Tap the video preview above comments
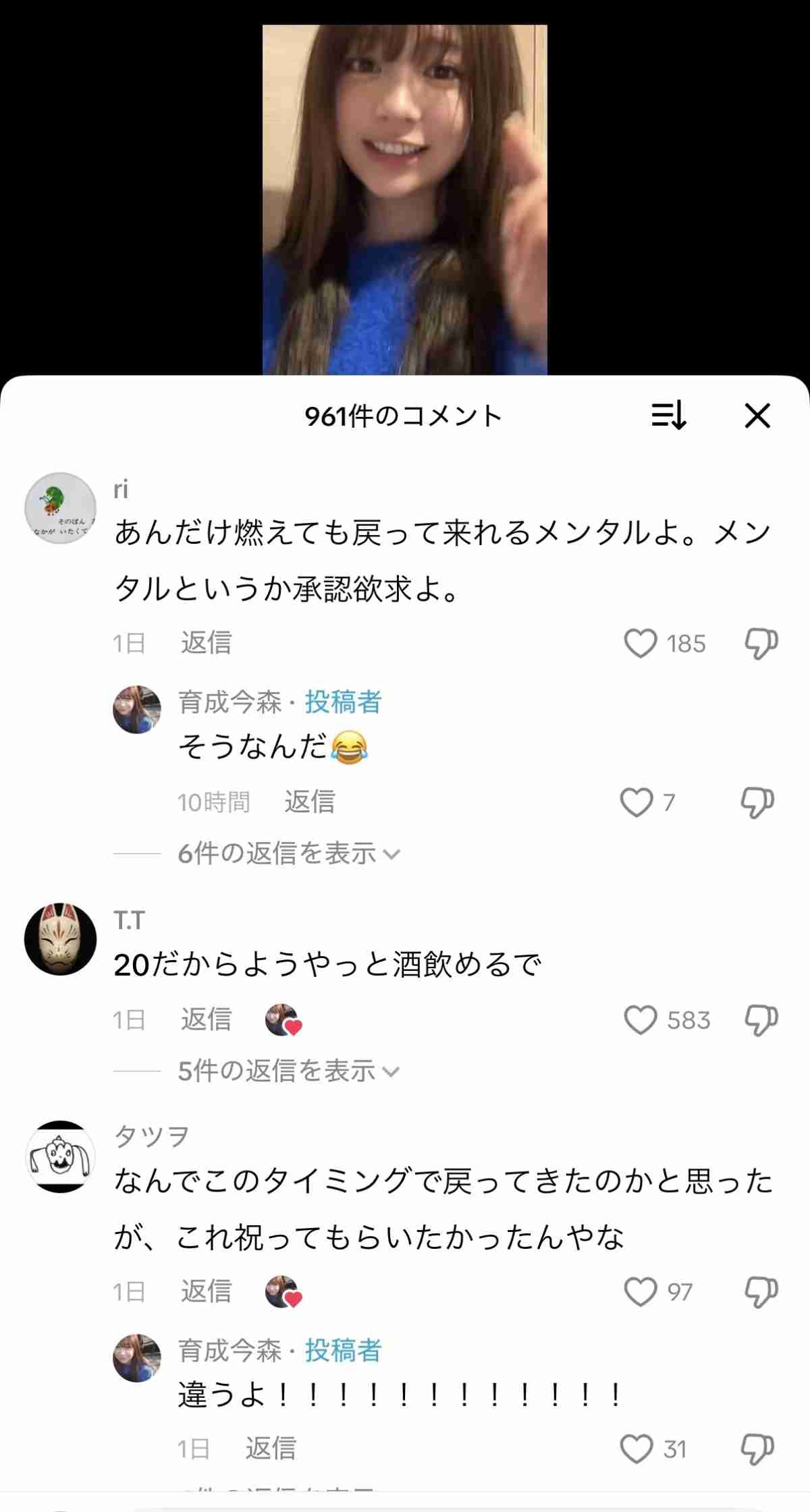810x1512 pixels. [x=404, y=200]
